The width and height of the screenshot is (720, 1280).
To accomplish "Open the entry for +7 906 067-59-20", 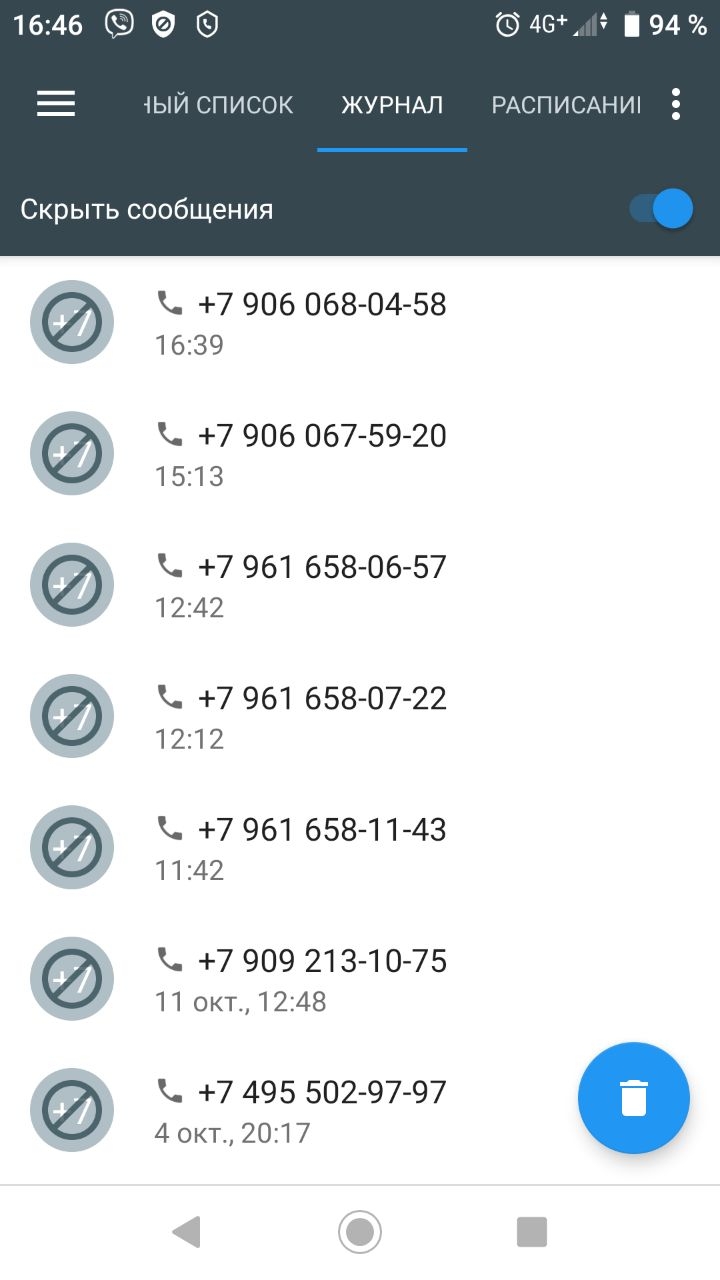I will click(360, 454).
